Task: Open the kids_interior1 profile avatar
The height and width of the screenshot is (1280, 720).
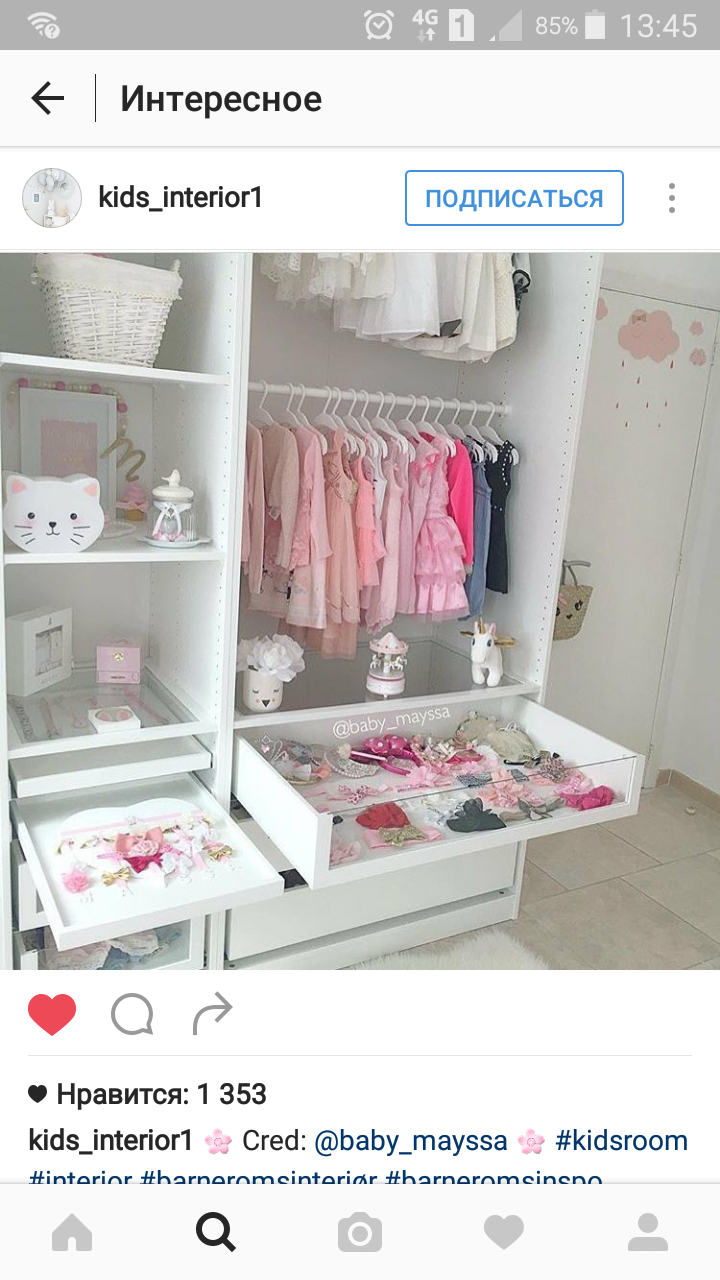Action: 51,198
